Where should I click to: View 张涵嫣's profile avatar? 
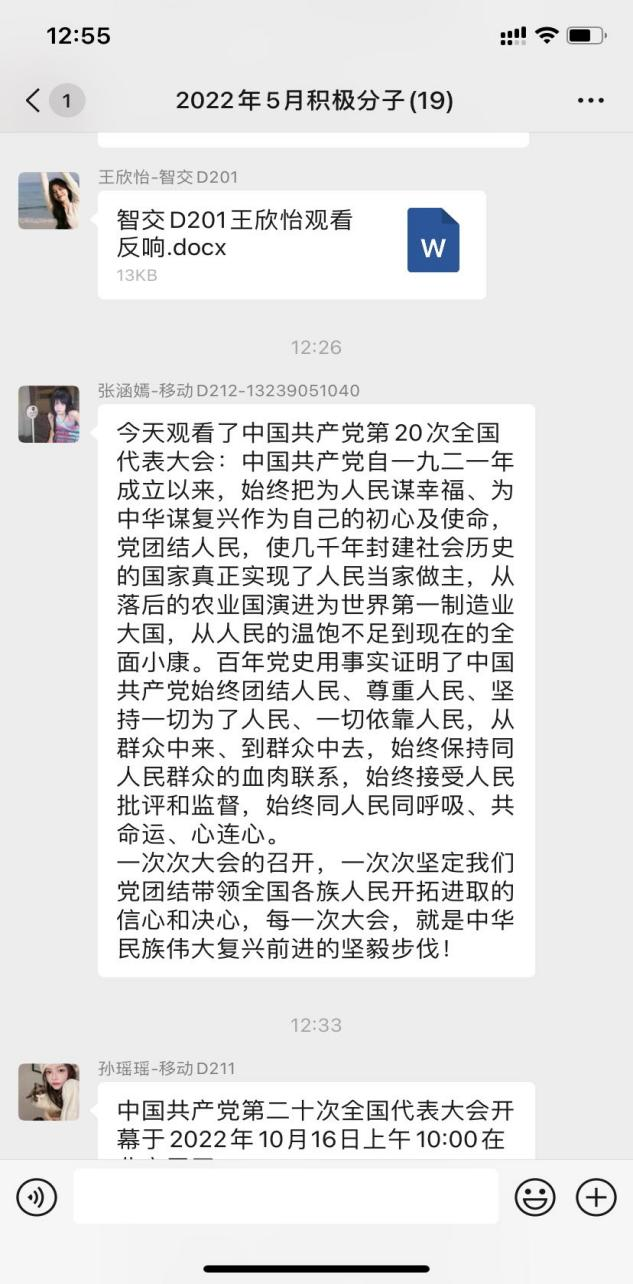(x=49, y=414)
